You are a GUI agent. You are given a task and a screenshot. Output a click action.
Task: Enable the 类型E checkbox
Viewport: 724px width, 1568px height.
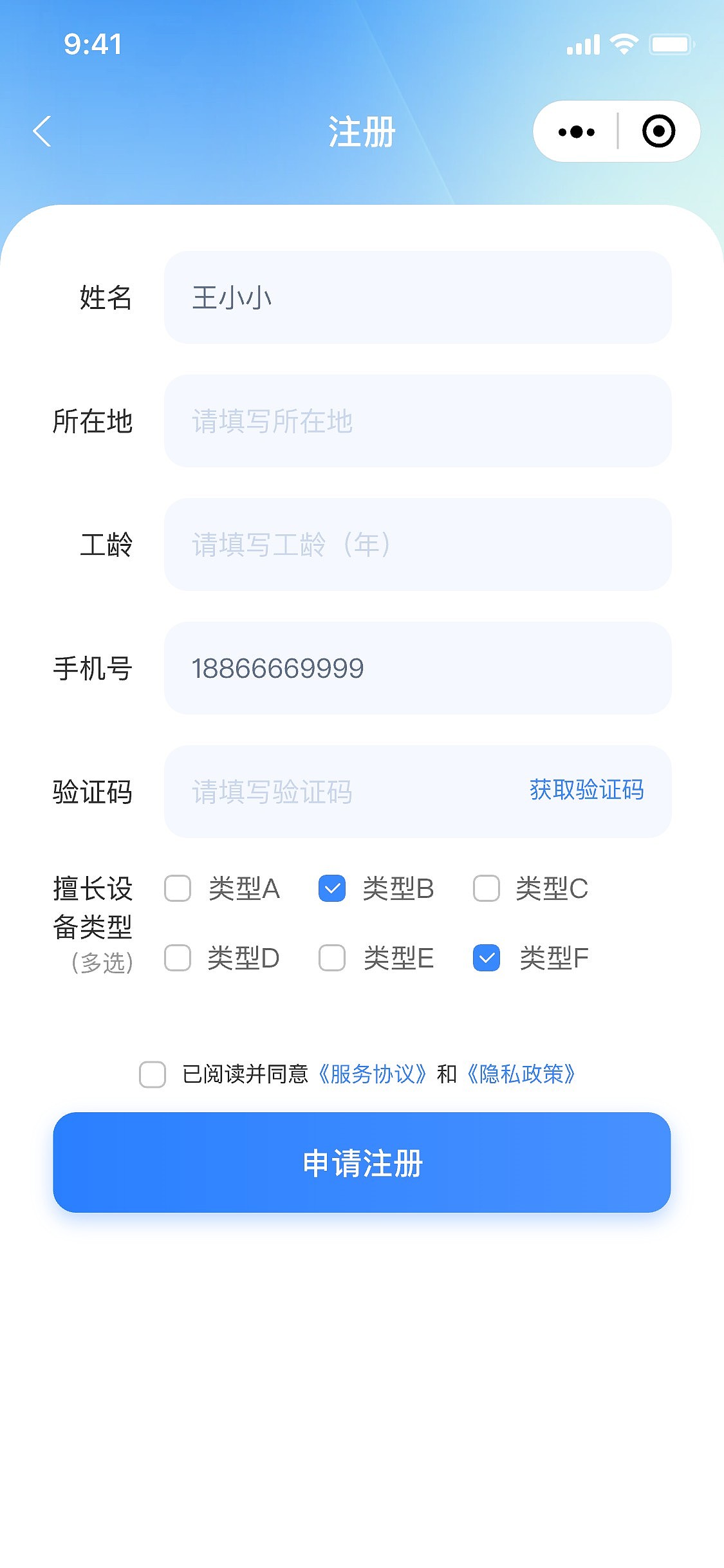coord(332,958)
